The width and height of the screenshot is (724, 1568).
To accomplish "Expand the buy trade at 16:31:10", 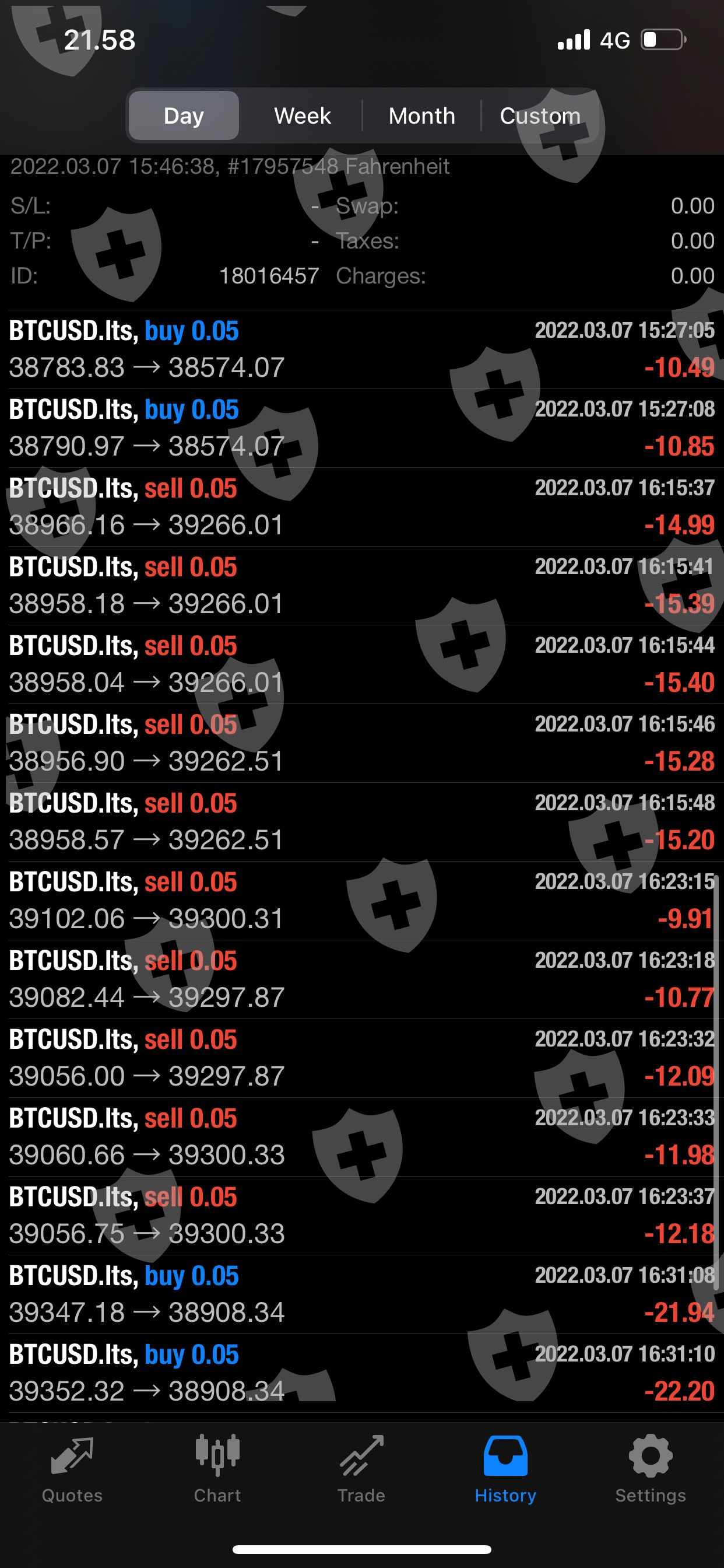I will click(x=361, y=1373).
